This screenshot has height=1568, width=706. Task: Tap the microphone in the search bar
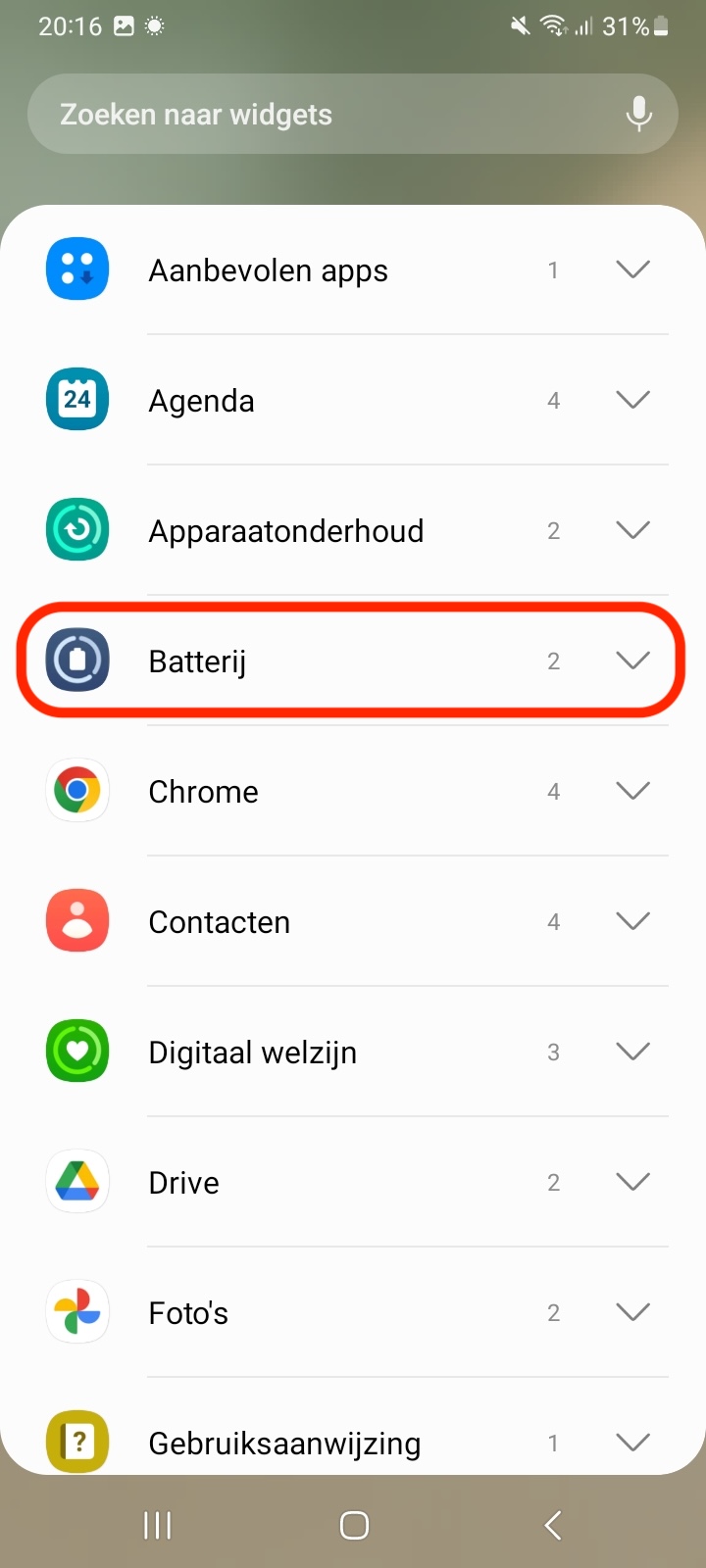[638, 113]
